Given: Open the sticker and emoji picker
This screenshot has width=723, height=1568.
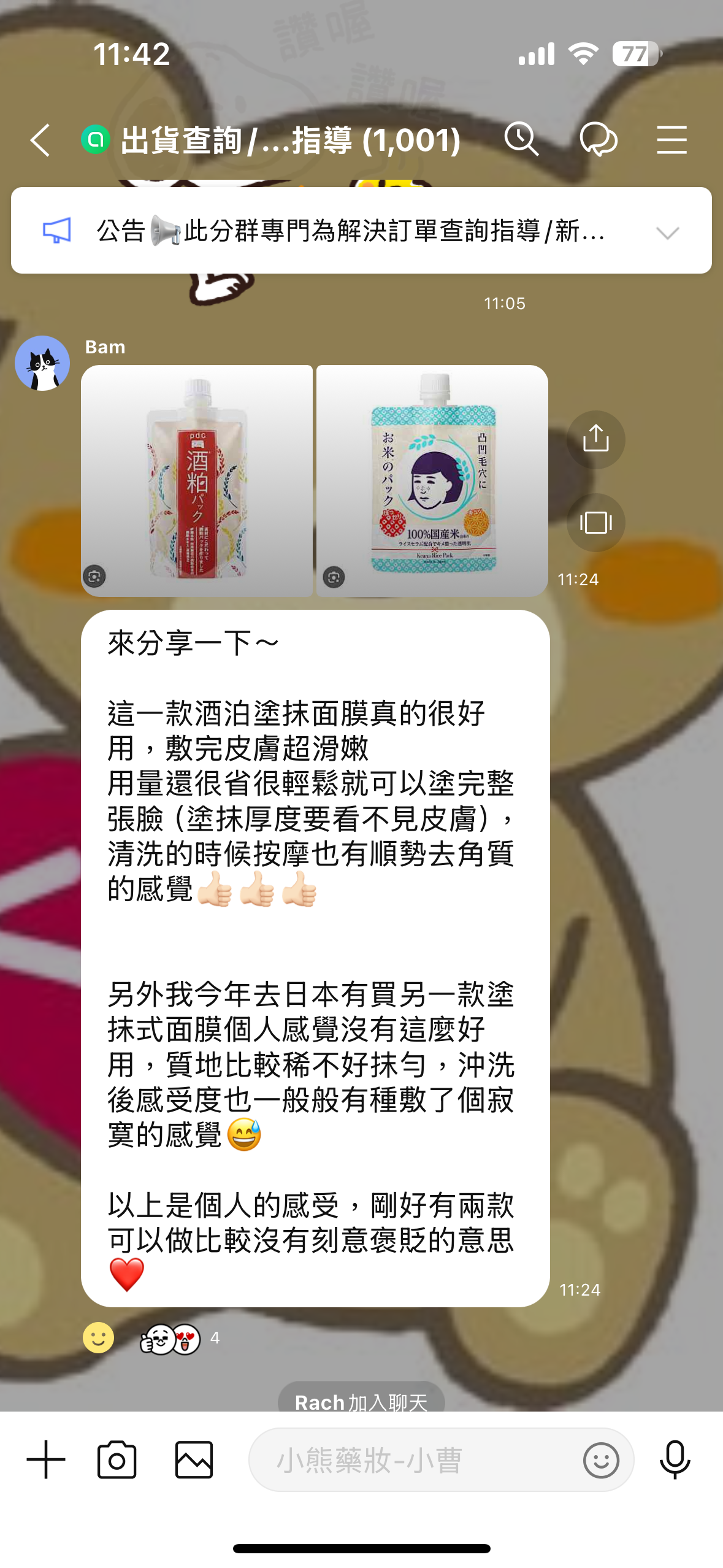Looking at the screenshot, I should pyautogui.click(x=601, y=1459).
